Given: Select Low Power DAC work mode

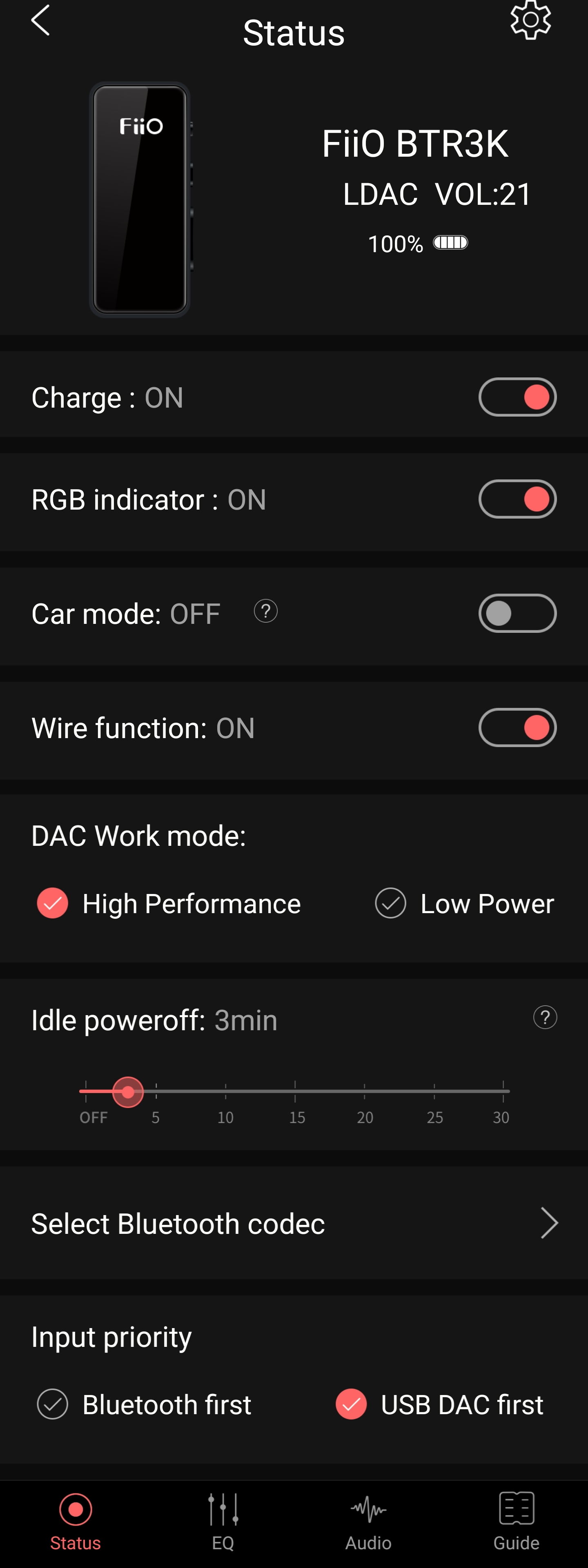Looking at the screenshot, I should pyautogui.click(x=391, y=903).
